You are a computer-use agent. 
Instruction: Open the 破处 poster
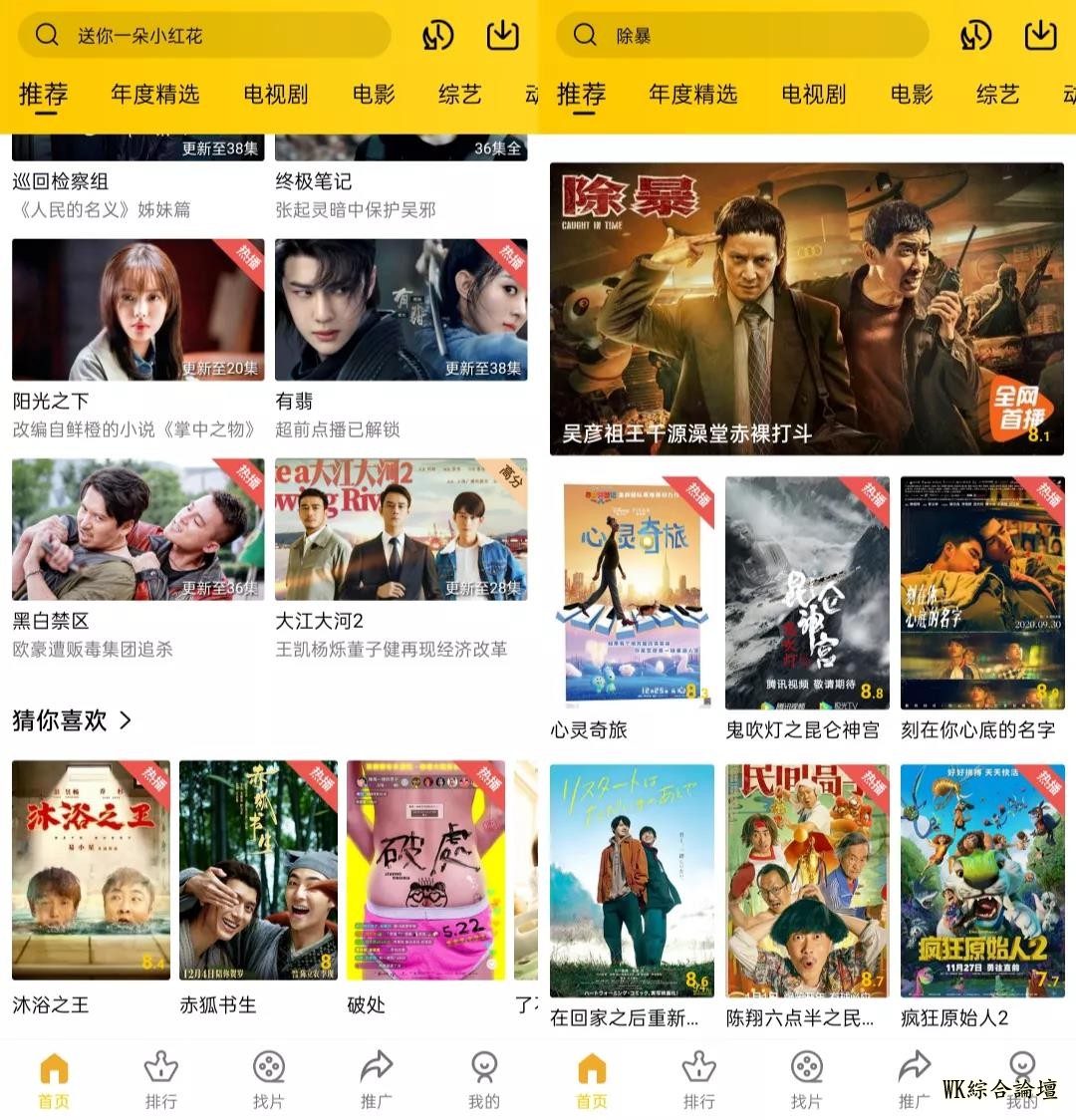425,870
